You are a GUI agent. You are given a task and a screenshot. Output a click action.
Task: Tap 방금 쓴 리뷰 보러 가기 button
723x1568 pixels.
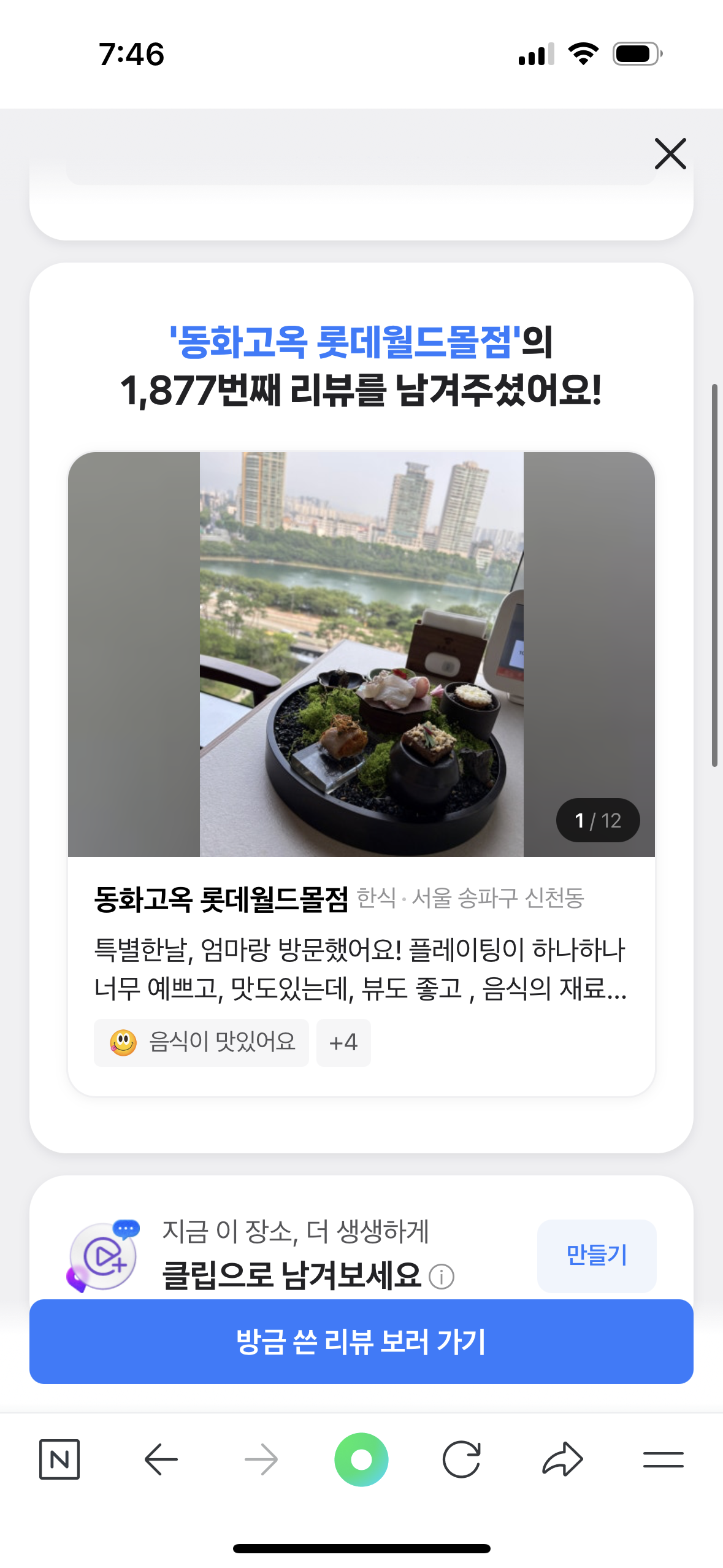361,1341
